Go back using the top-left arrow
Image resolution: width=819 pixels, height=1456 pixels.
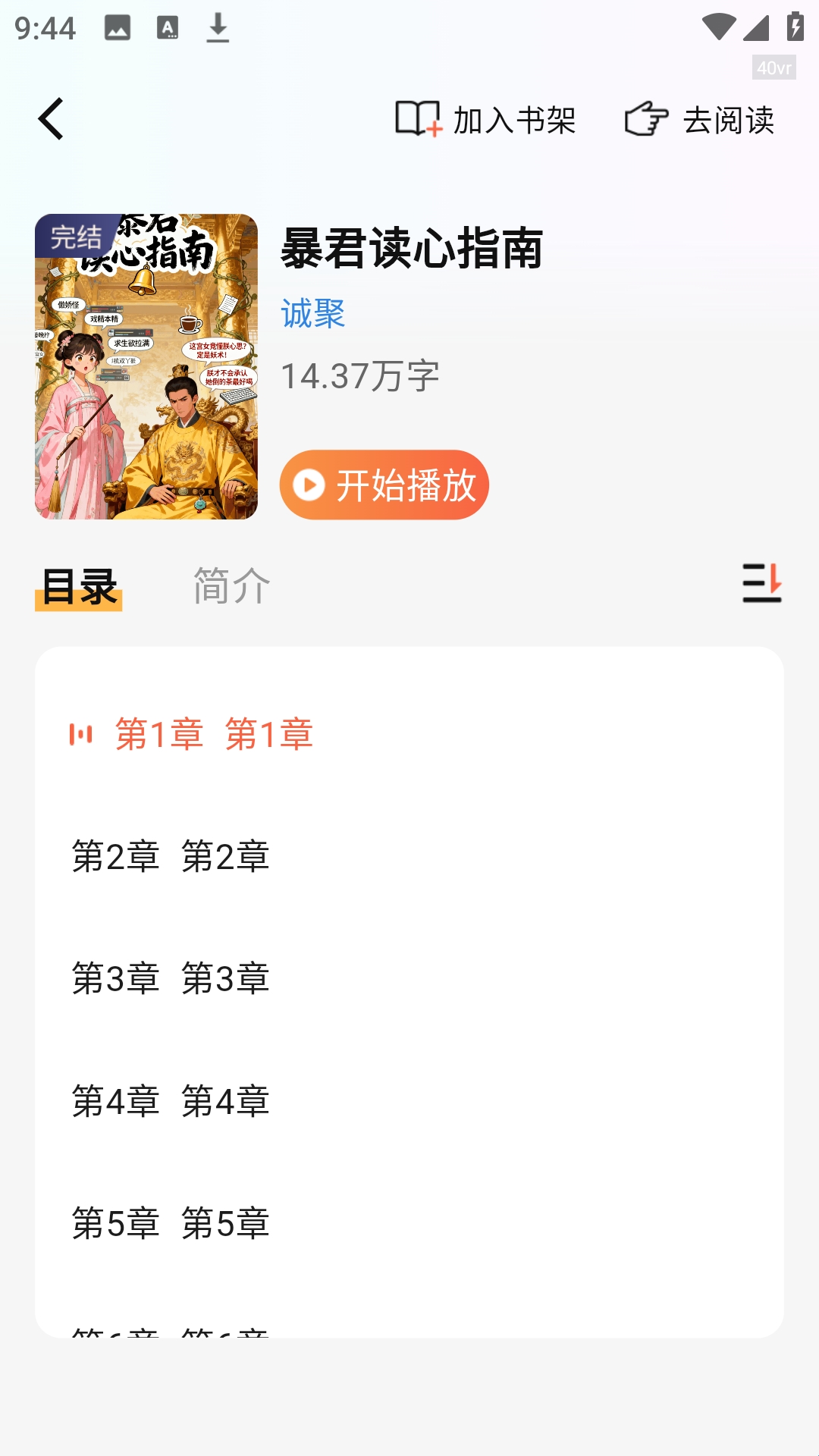pyautogui.click(x=52, y=119)
